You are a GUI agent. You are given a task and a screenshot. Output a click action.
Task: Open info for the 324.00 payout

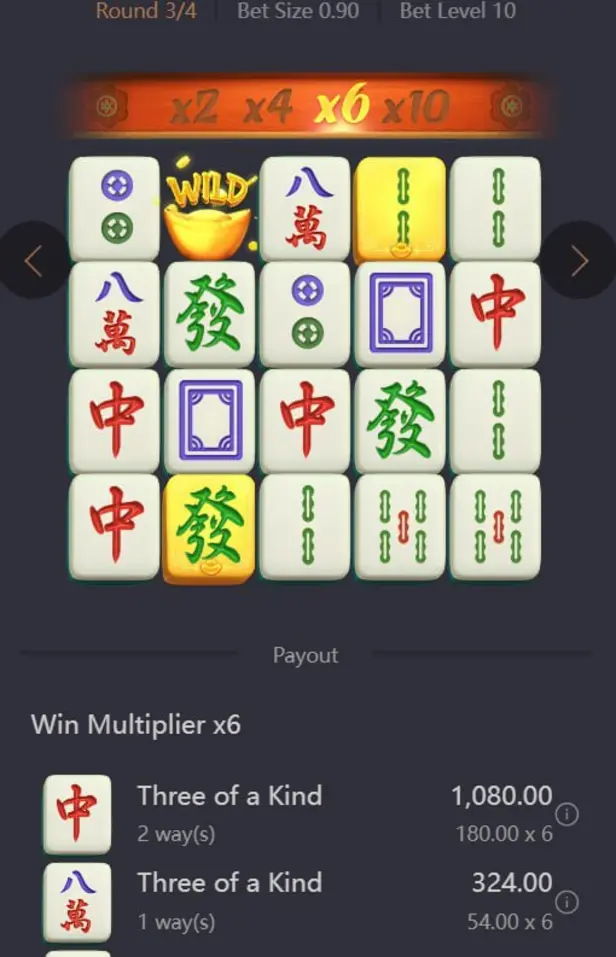[566, 902]
